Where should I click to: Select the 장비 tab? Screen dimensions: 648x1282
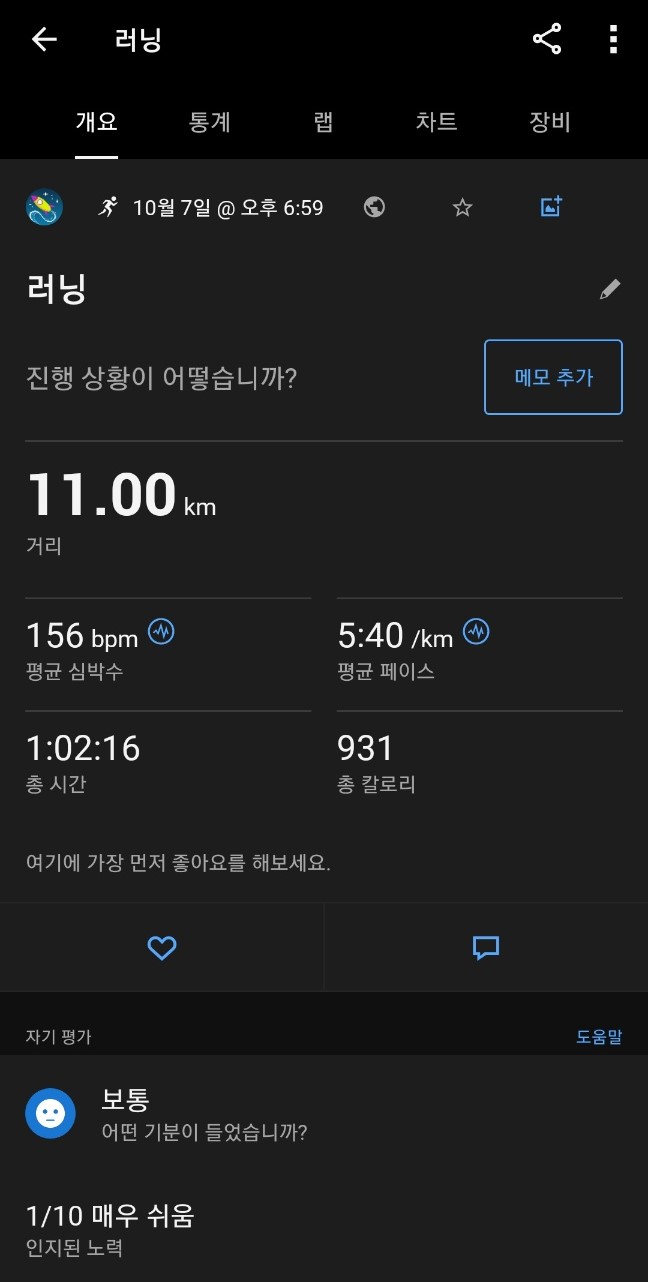(x=549, y=122)
